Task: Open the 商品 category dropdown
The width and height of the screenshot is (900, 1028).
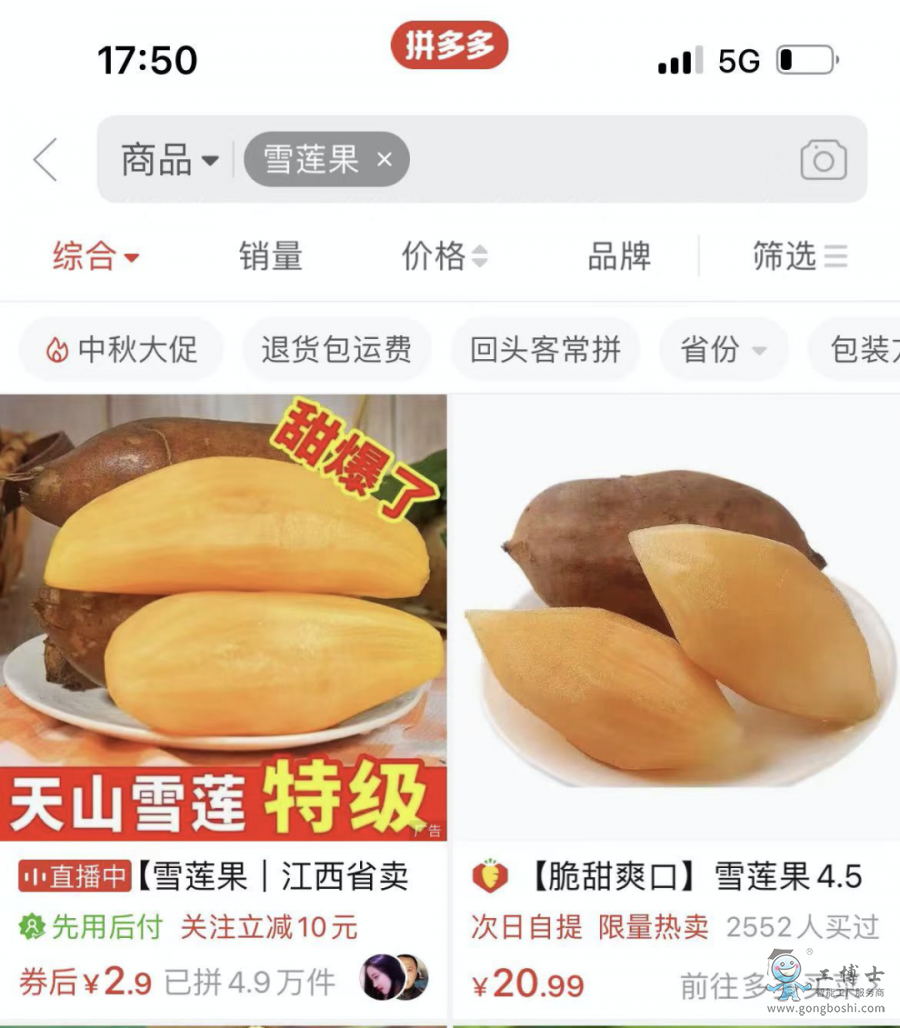Action: click(x=166, y=160)
